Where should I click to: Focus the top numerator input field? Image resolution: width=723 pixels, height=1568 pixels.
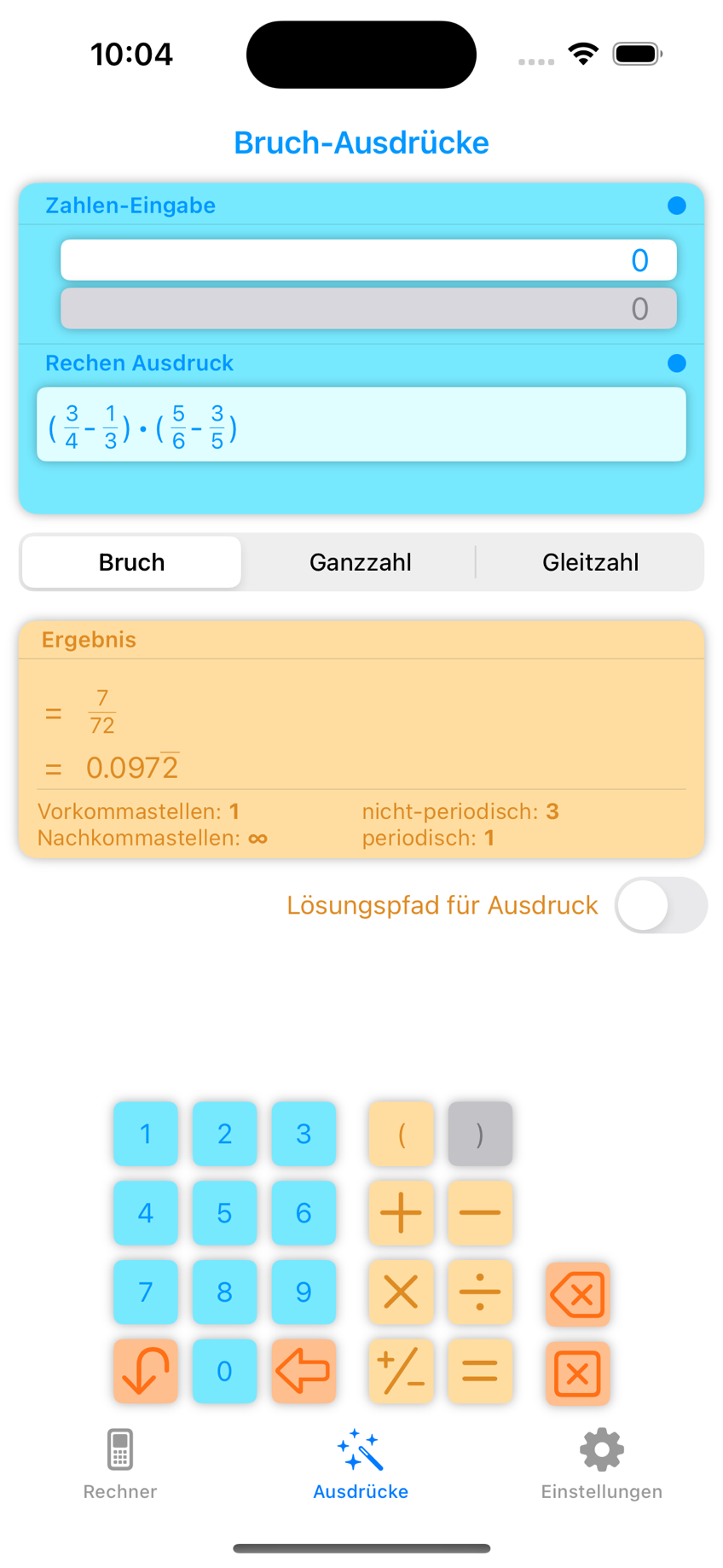[368, 260]
